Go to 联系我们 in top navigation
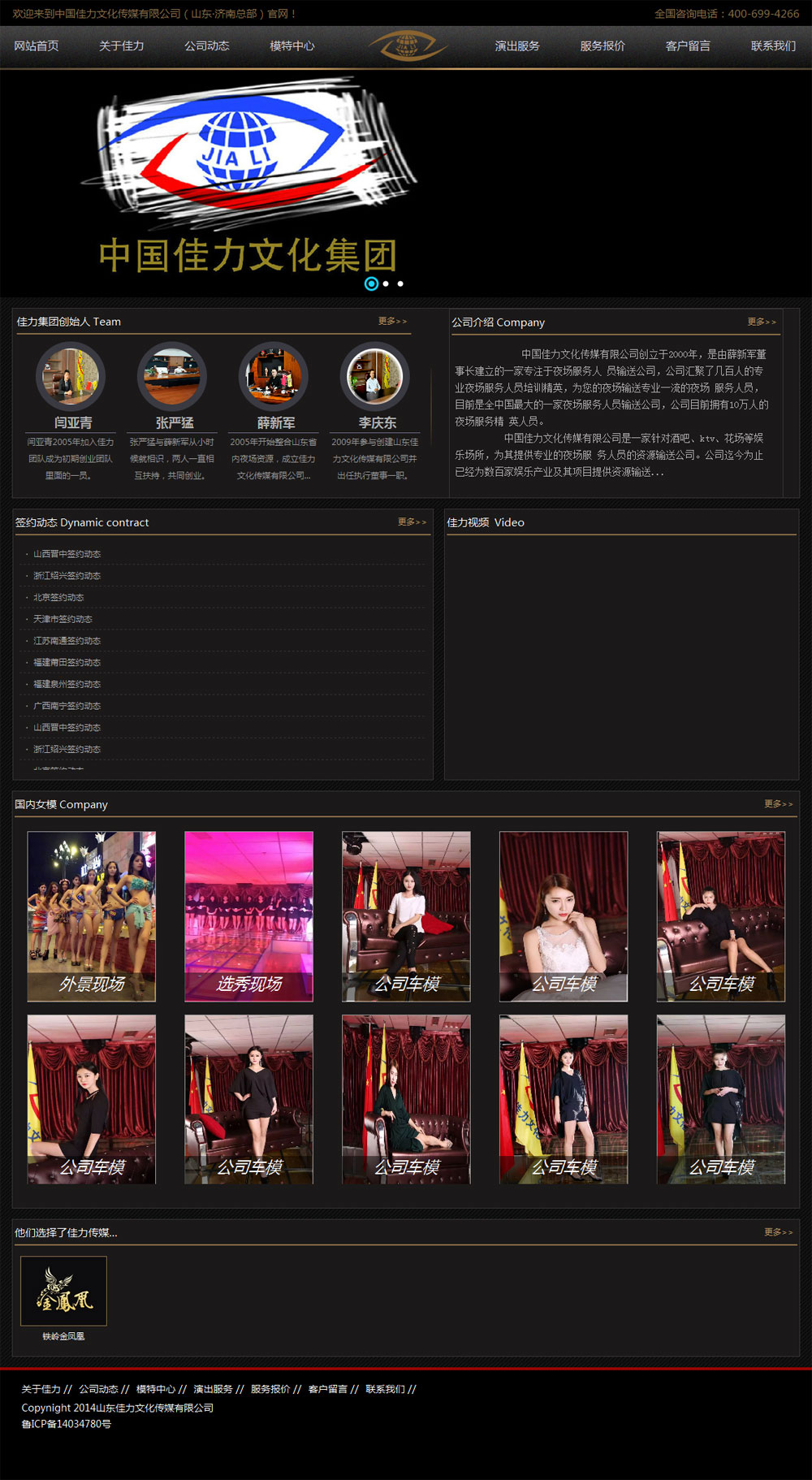The image size is (812, 1480). 773,46
